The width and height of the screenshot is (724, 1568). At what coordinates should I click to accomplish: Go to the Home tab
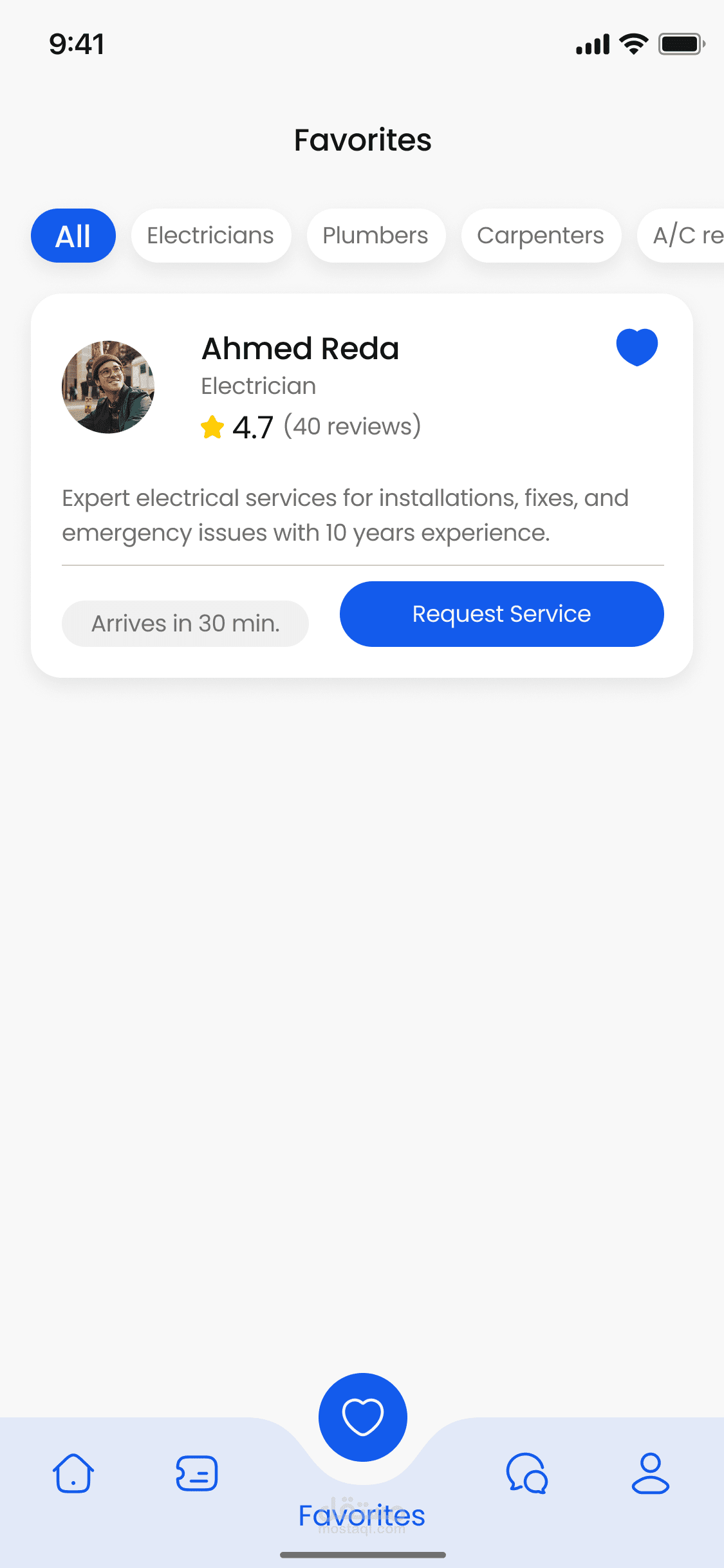(73, 1473)
